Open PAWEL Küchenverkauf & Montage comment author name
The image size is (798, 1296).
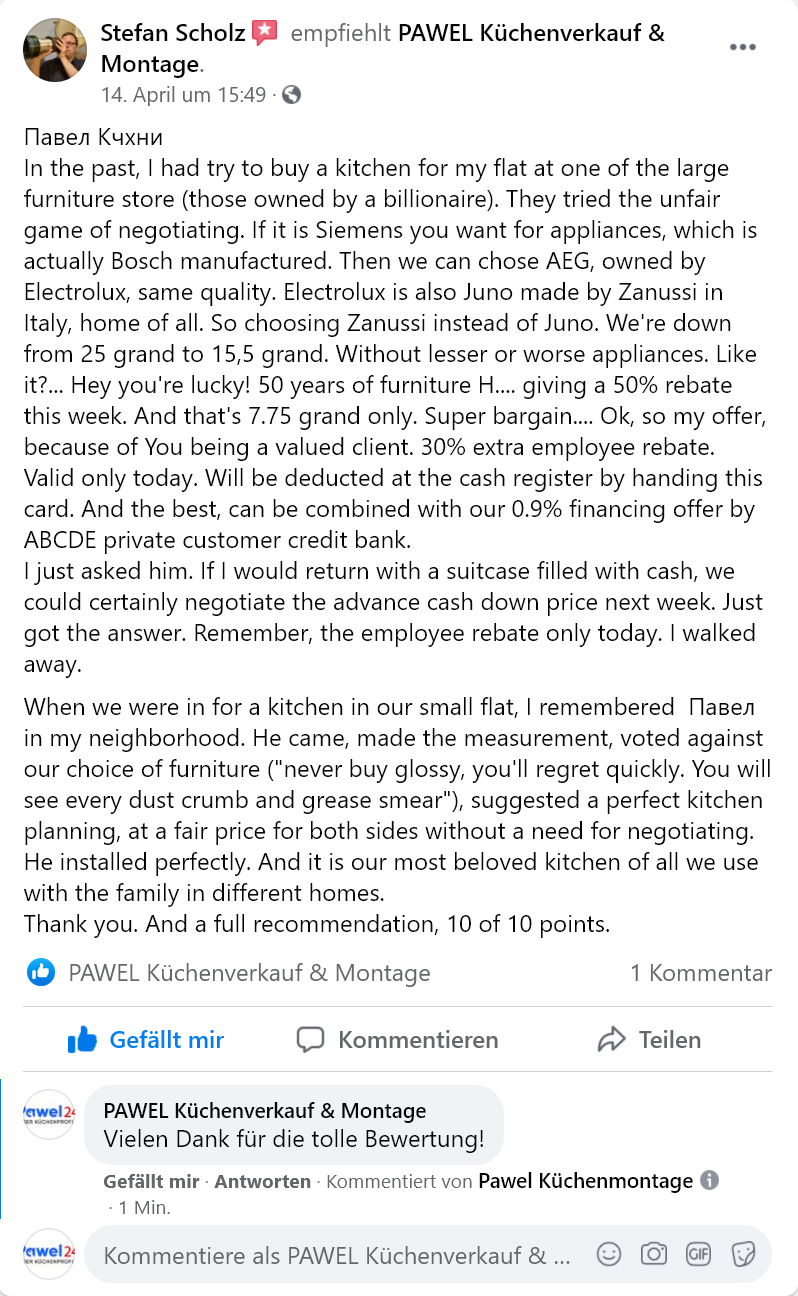pos(265,1110)
